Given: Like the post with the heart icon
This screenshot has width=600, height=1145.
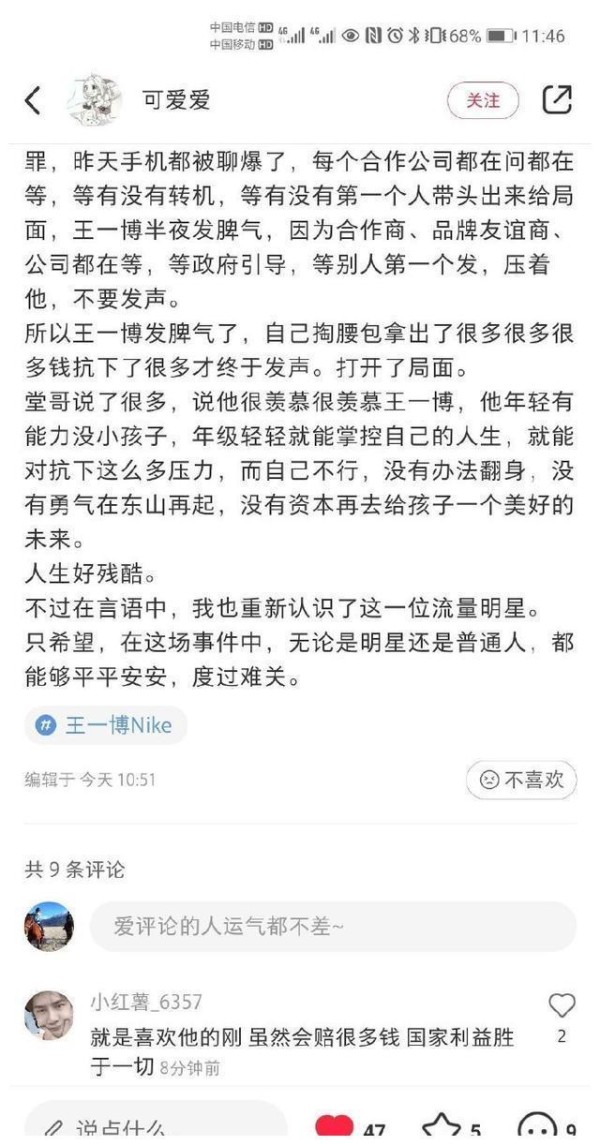Looking at the screenshot, I should click(335, 1130).
